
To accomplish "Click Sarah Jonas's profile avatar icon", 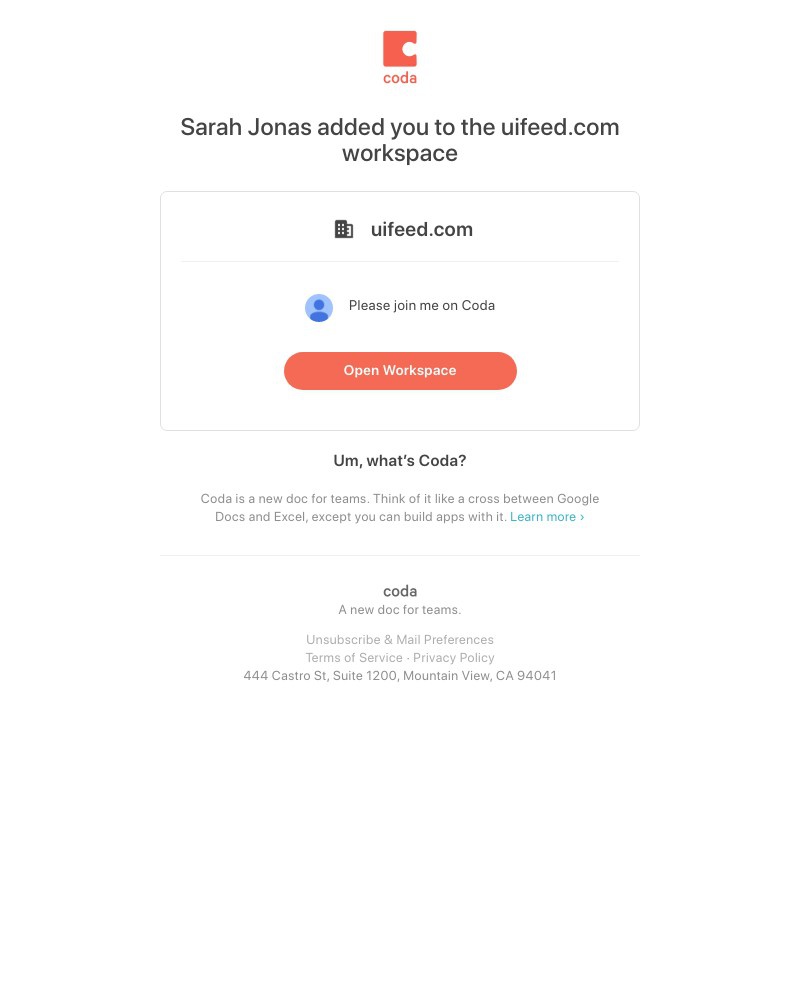I will point(318,308).
